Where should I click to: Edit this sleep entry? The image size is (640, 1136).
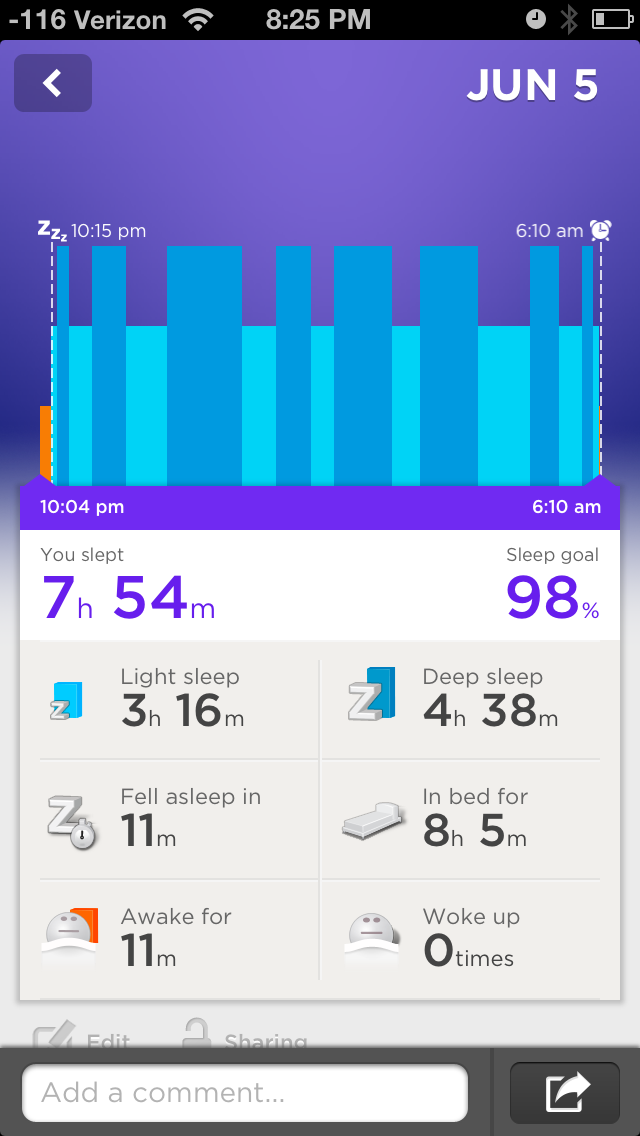(x=82, y=1038)
